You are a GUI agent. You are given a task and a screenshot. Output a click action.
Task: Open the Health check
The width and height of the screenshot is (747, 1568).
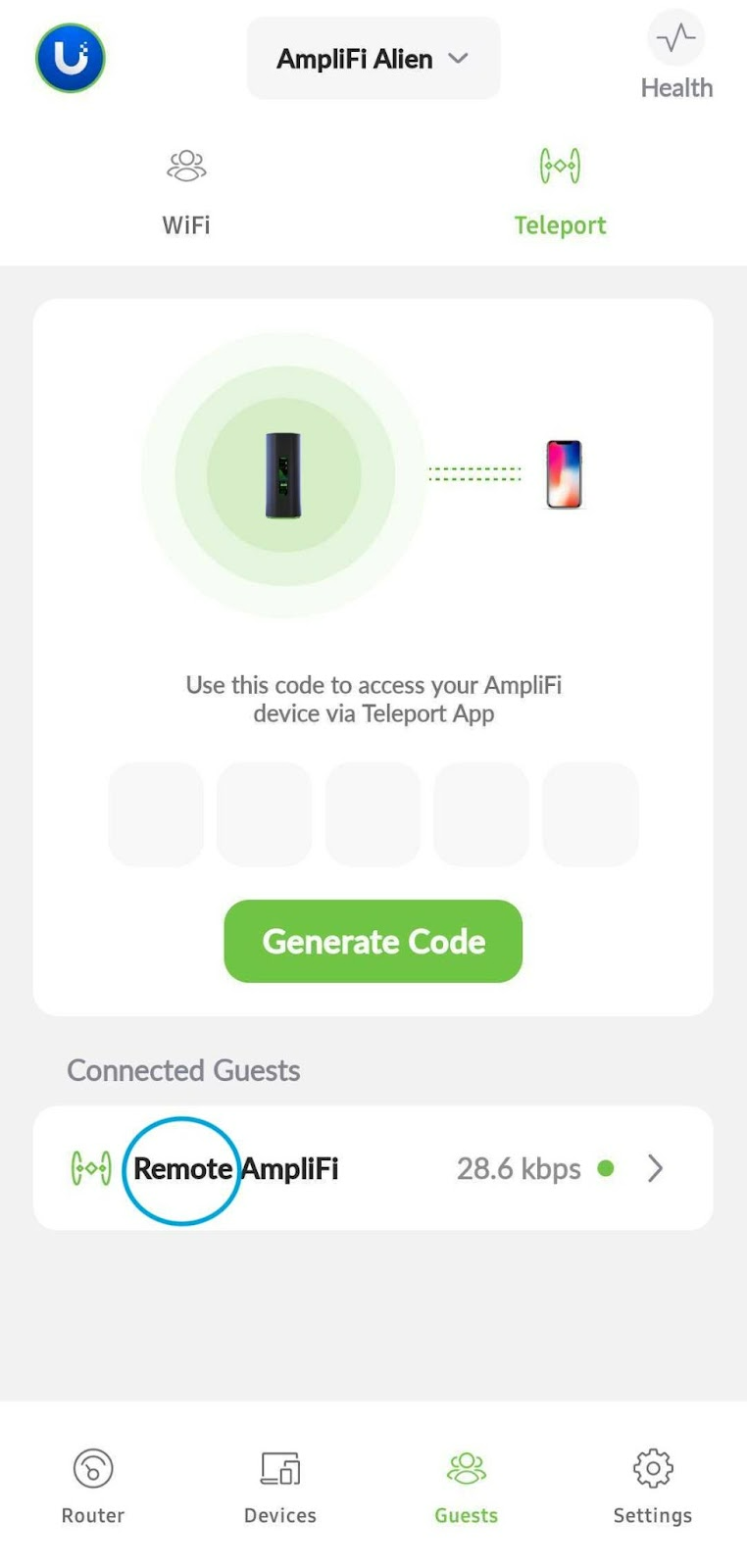click(x=676, y=57)
